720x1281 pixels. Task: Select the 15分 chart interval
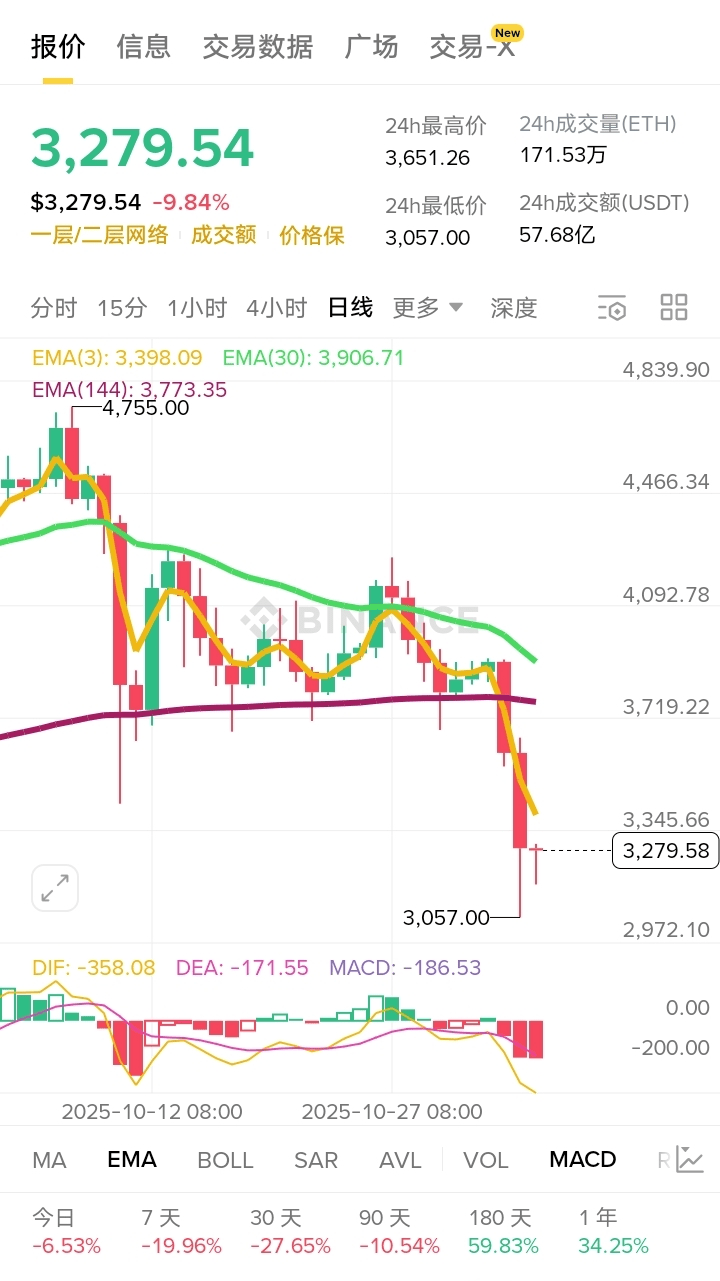pyautogui.click(x=121, y=308)
